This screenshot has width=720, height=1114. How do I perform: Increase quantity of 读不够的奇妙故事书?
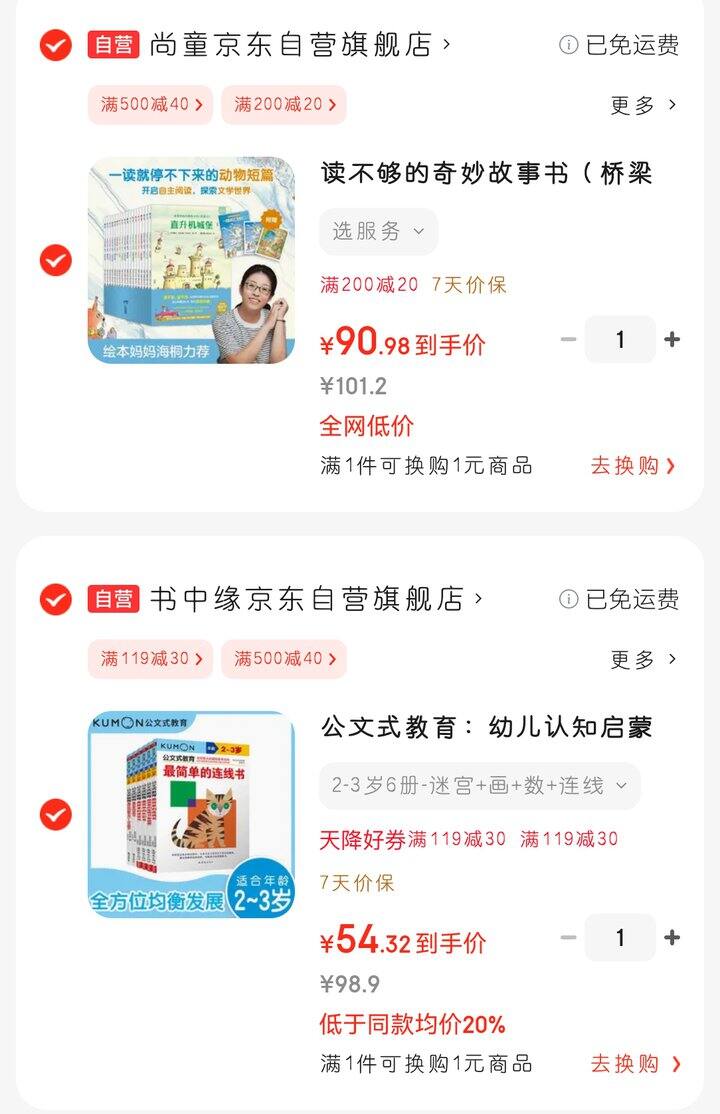672,339
